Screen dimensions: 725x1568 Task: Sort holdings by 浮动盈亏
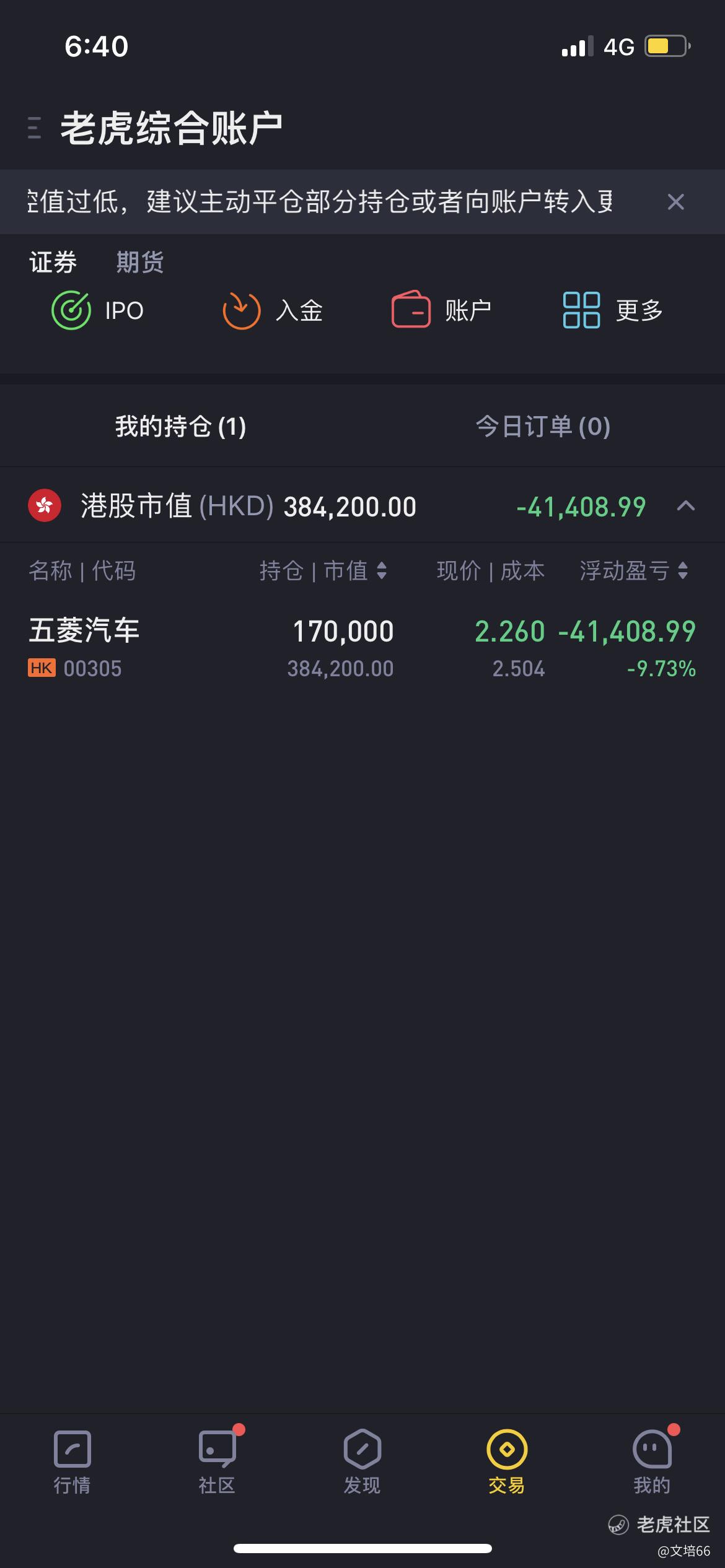tap(634, 570)
